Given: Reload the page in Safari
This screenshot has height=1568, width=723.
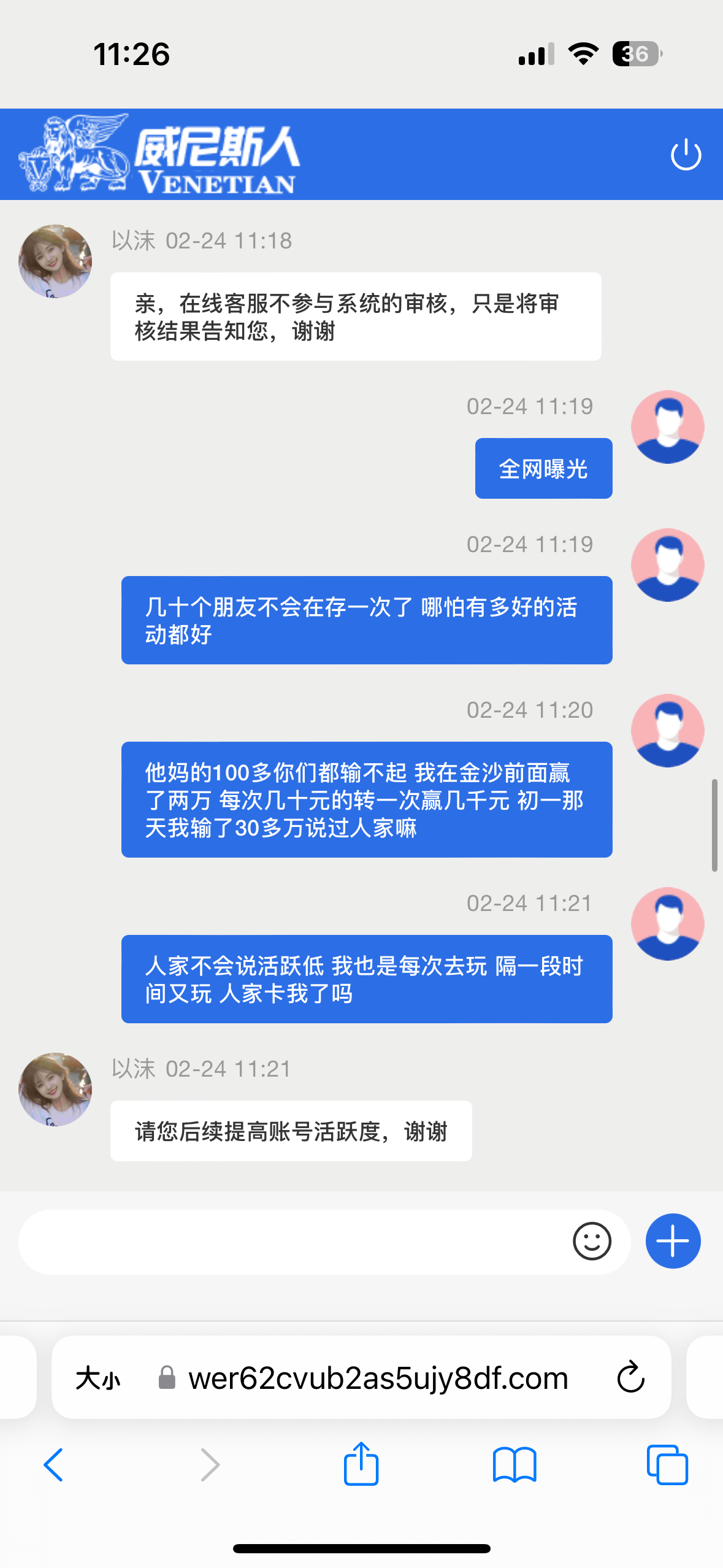Looking at the screenshot, I should coord(630,1378).
